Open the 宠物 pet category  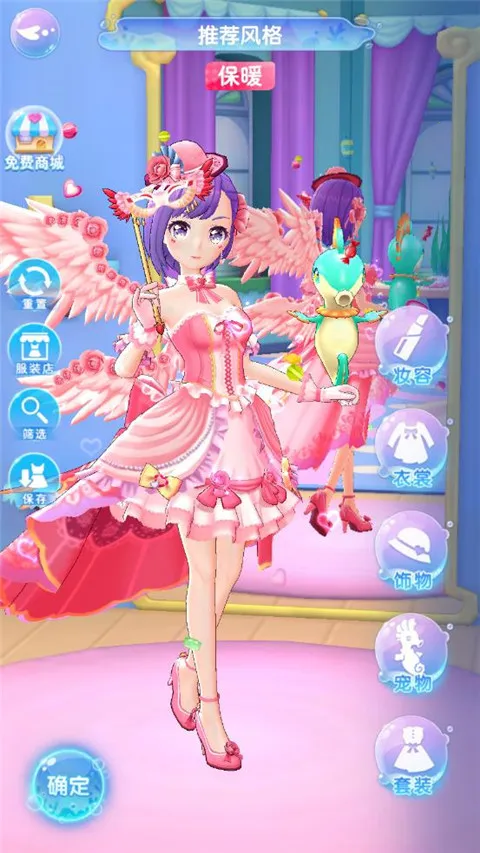click(x=412, y=653)
